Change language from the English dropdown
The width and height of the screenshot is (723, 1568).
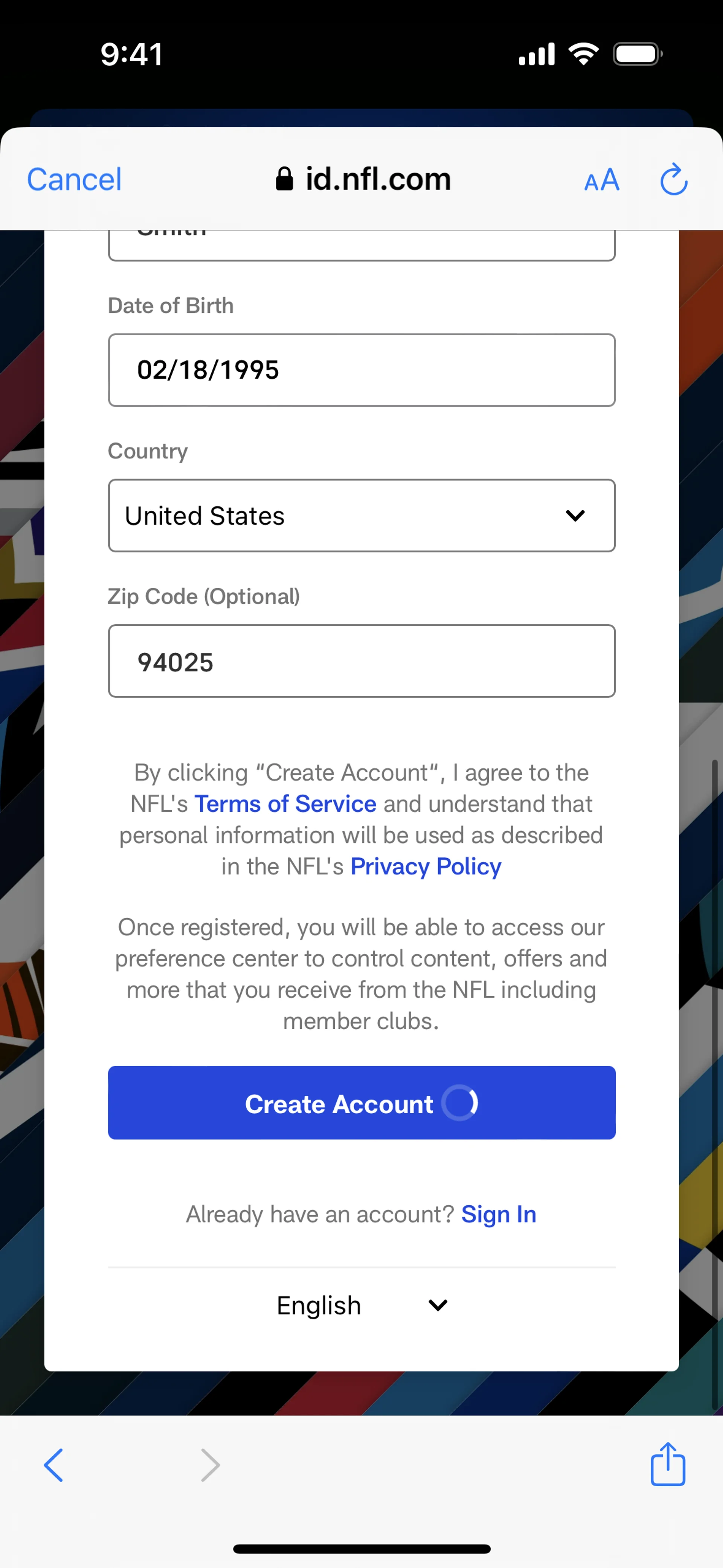tap(361, 1305)
